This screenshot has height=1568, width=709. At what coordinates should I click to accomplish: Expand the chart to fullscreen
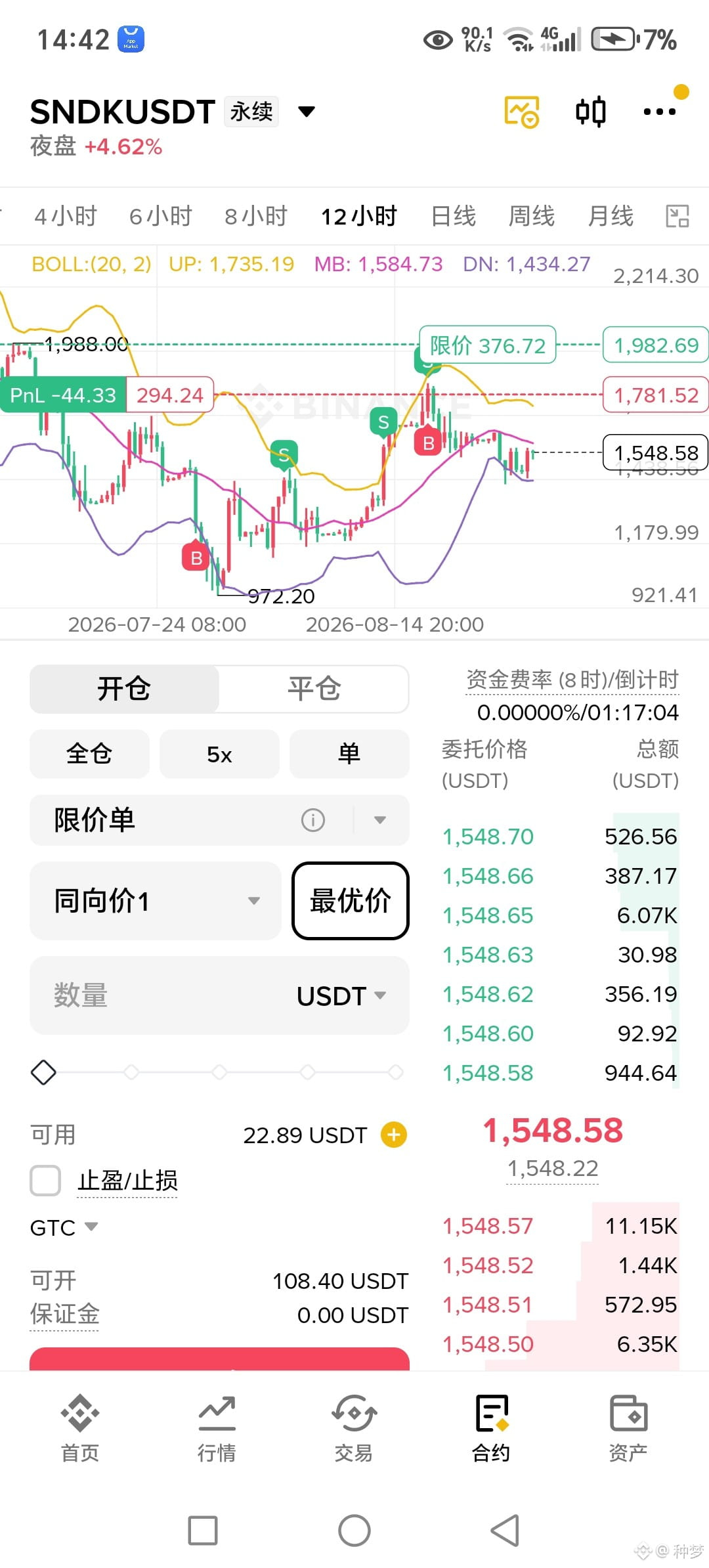click(677, 216)
